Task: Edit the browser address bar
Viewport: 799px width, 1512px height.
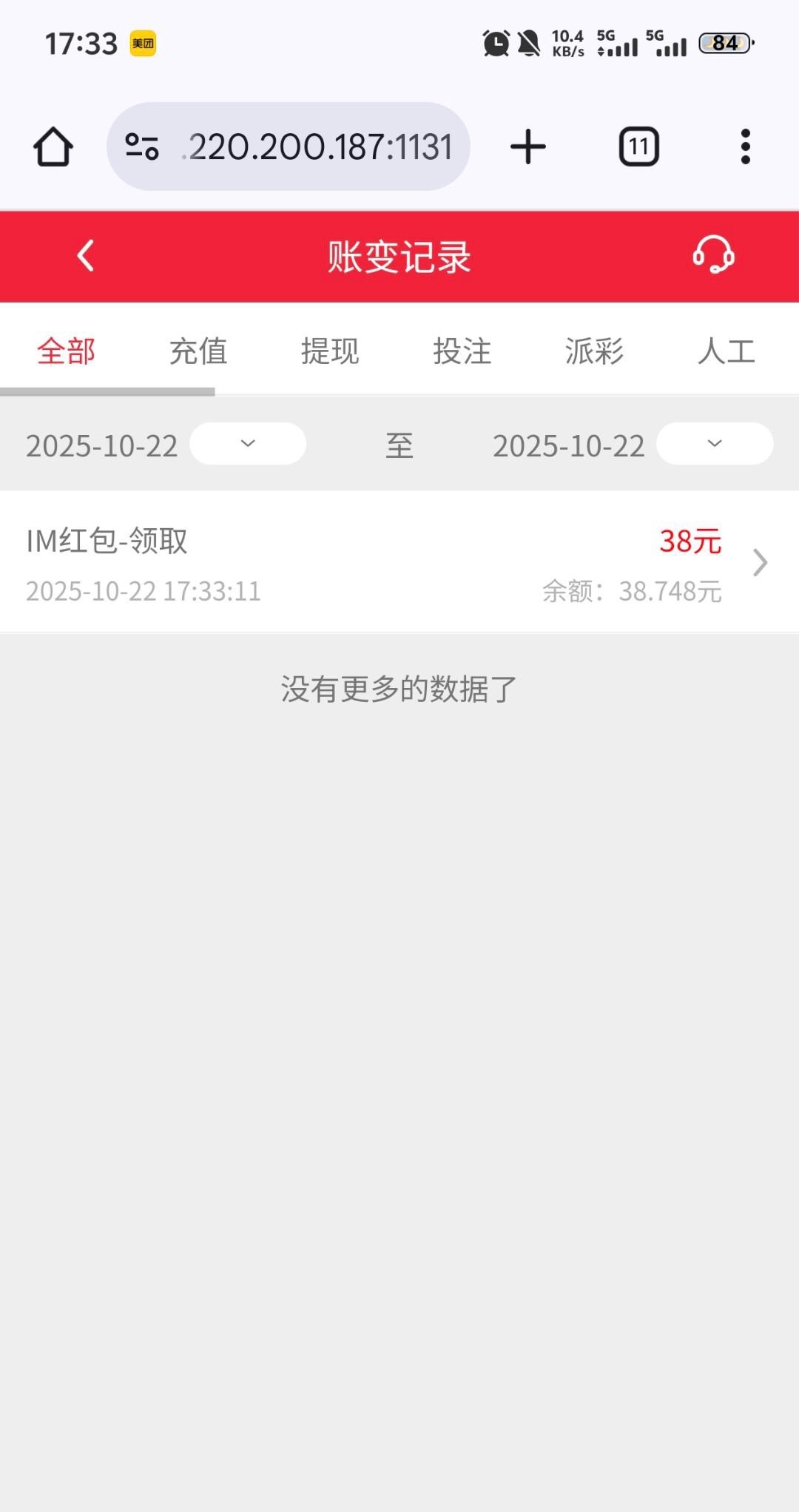Action: (318, 146)
